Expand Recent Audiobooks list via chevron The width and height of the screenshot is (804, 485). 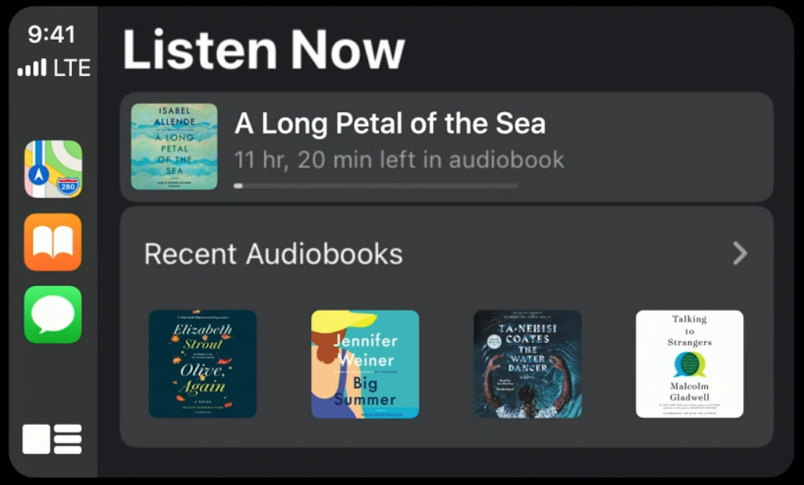coord(739,253)
